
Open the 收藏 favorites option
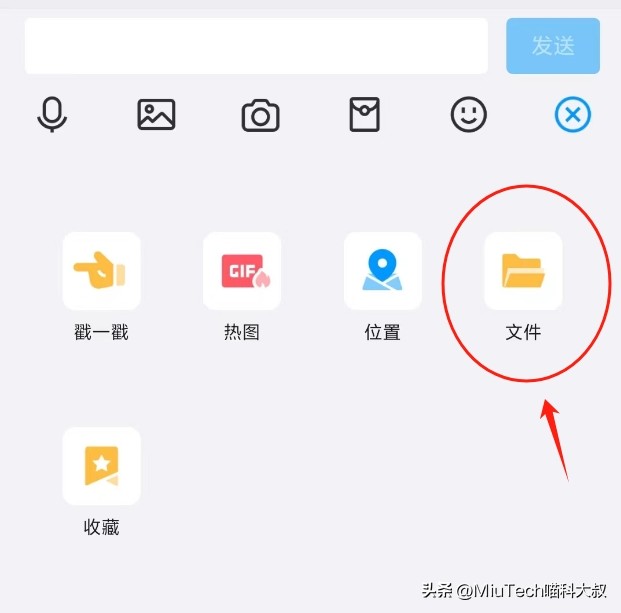click(x=101, y=466)
